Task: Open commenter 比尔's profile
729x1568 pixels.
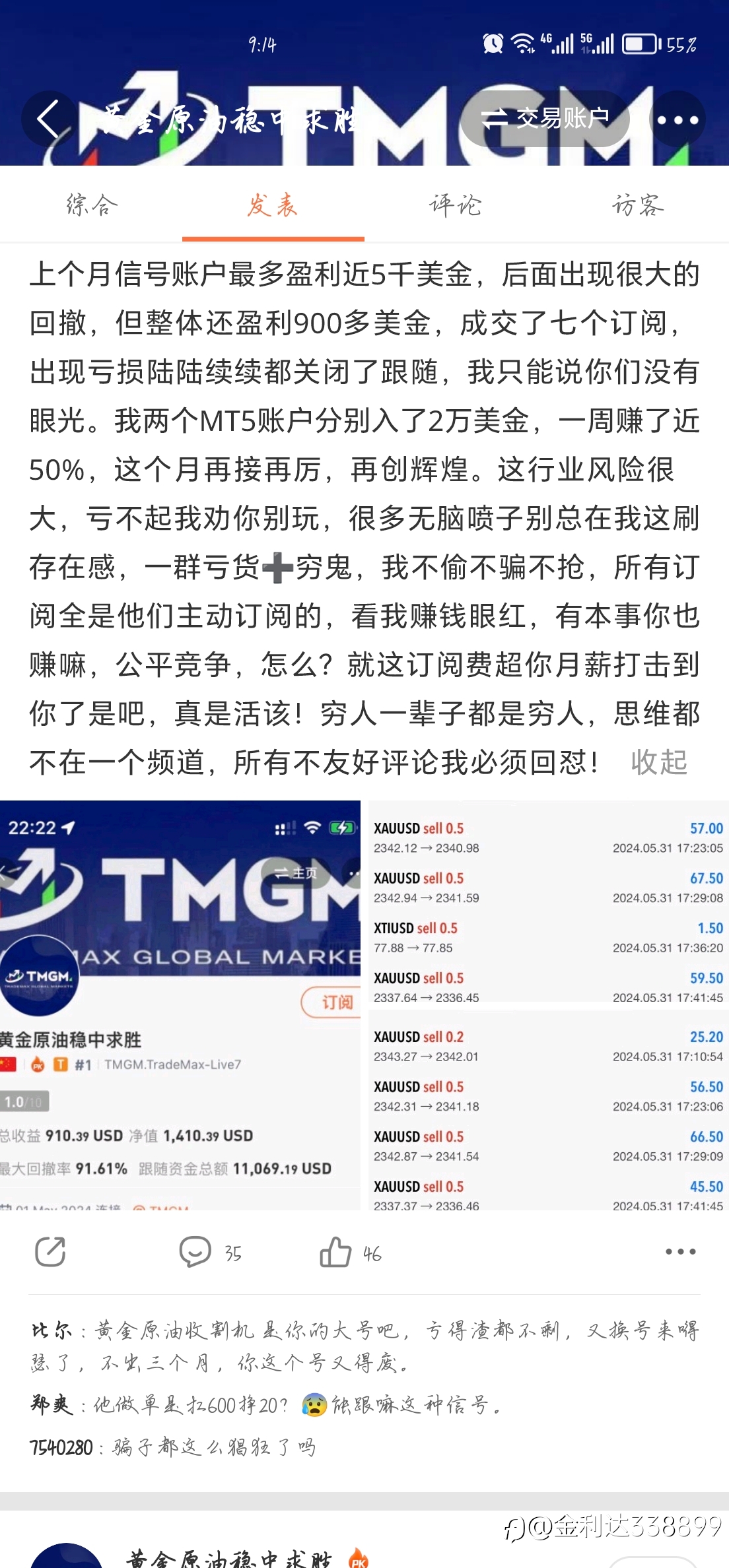Action: [x=51, y=1330]
